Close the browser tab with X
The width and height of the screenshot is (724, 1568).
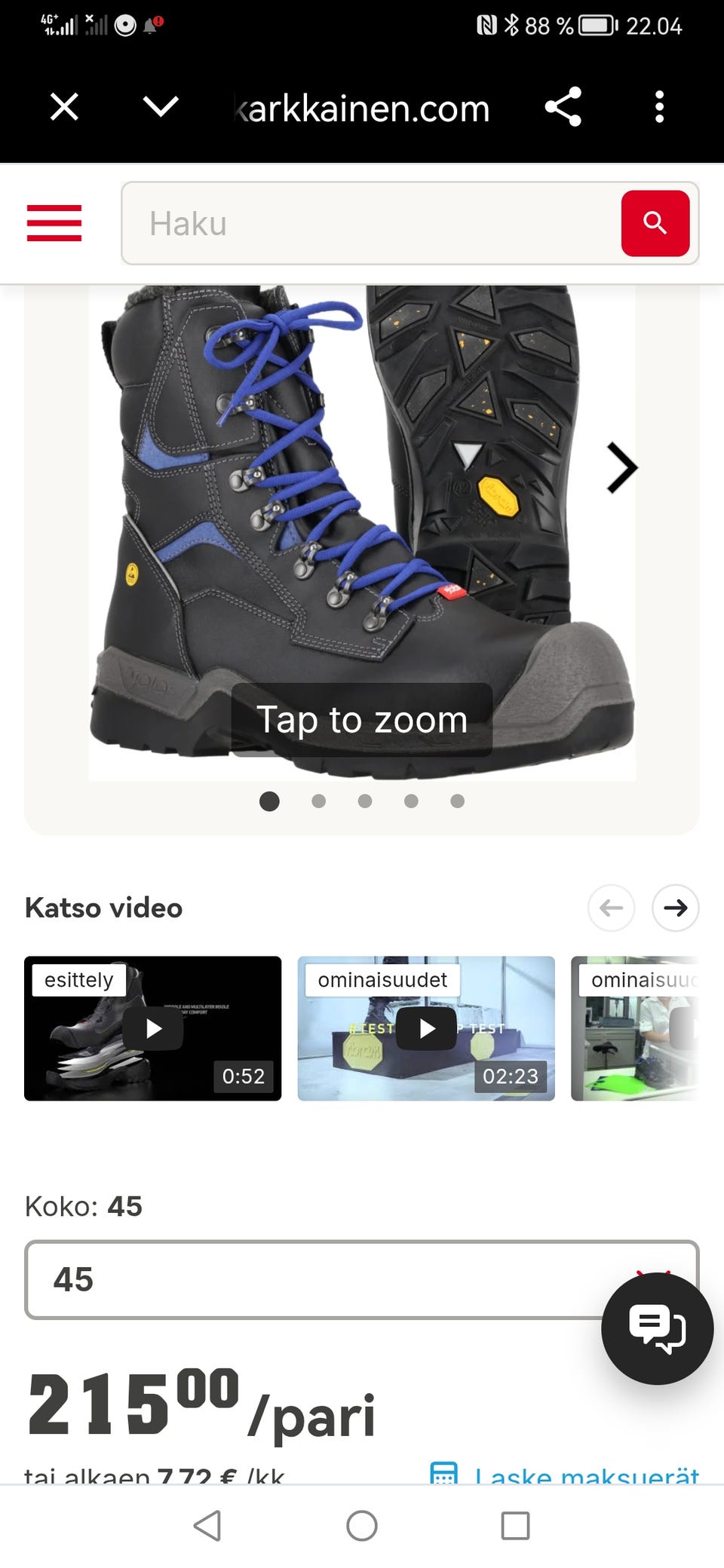point(64,107)
